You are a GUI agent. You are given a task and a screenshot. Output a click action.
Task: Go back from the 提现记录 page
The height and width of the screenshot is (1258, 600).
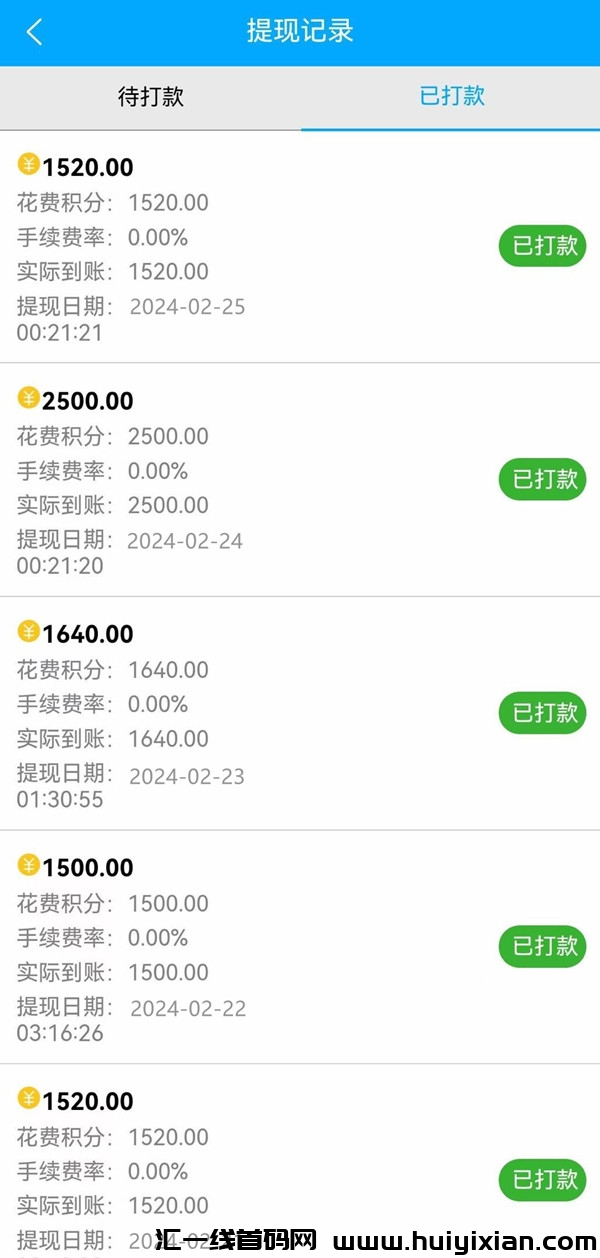coord(34,32)
